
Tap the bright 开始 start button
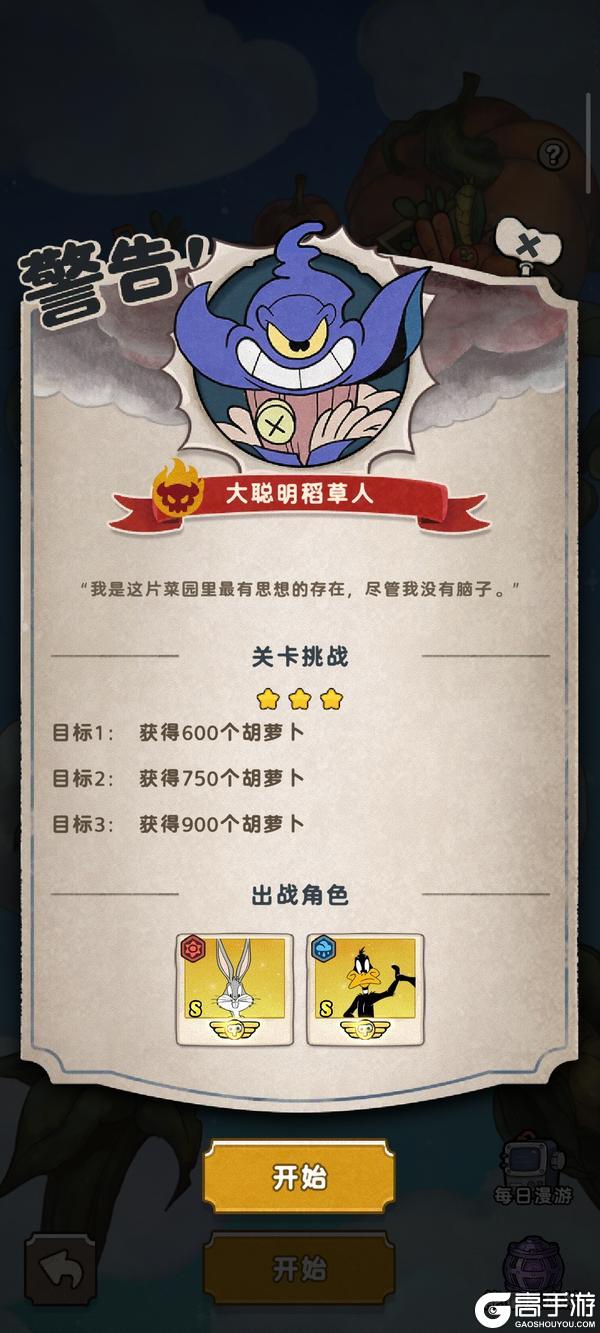pos(299,1177)
